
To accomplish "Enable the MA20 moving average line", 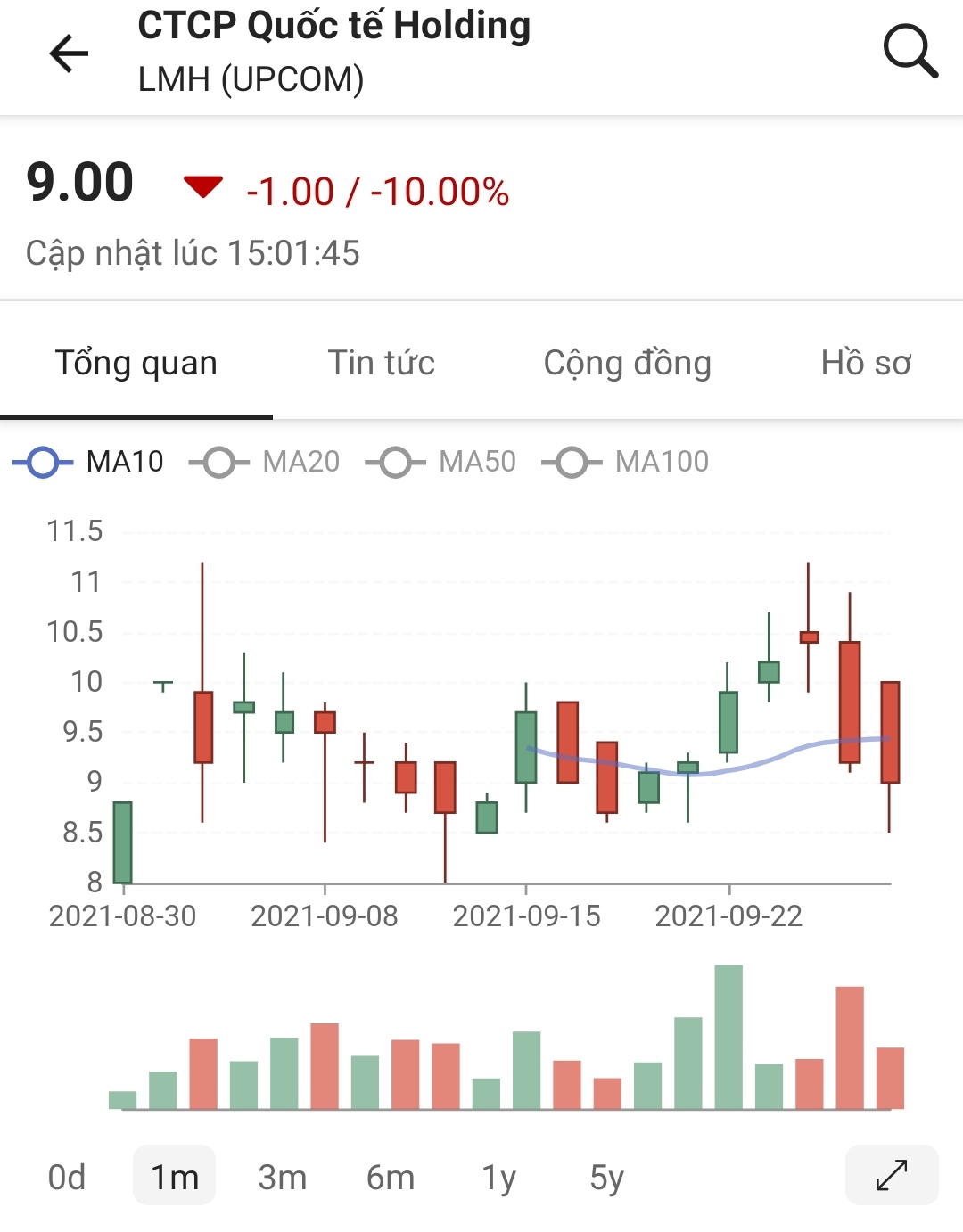I will [265, 462].
